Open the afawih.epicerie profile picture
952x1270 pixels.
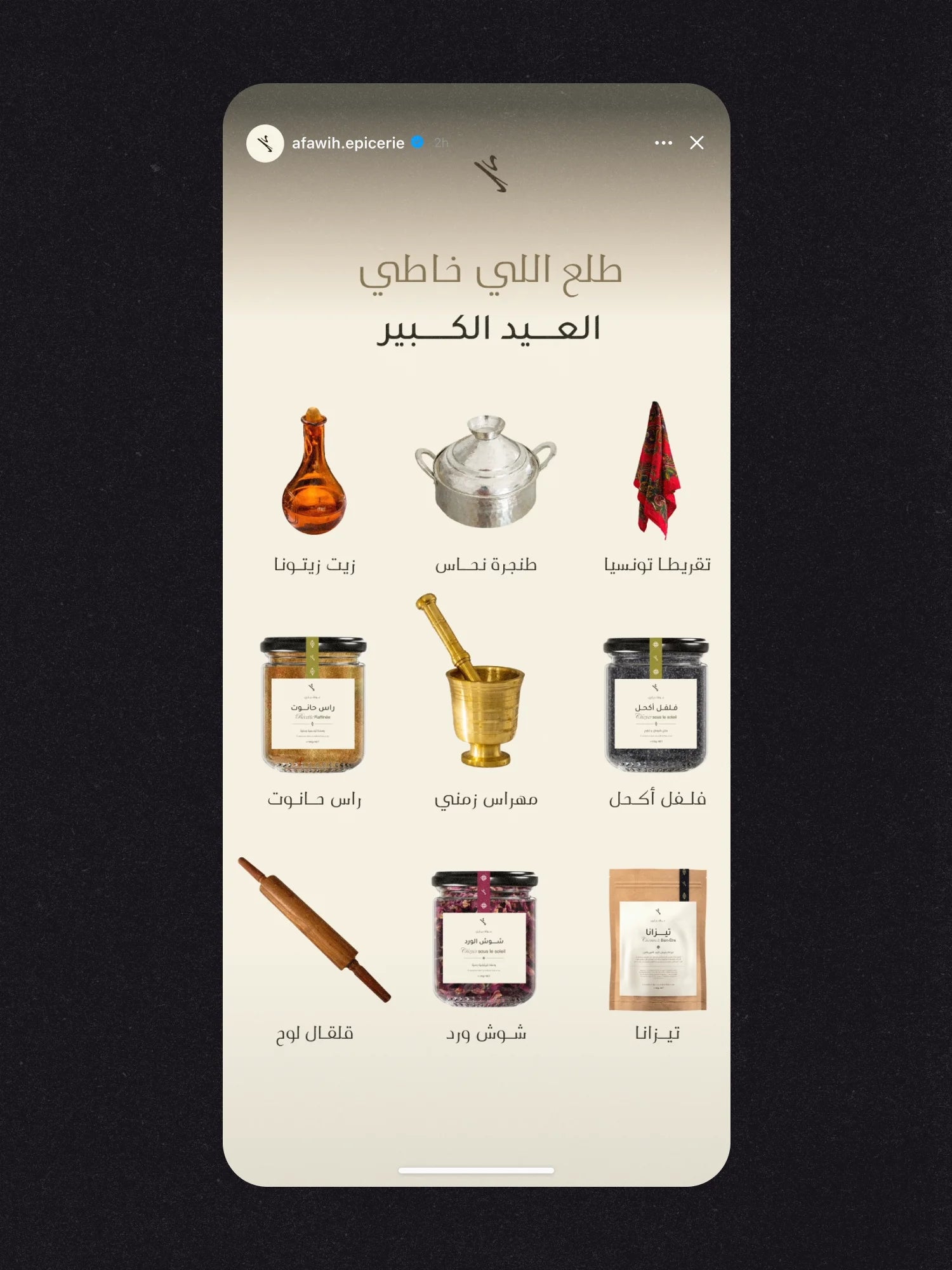(x=265, y=144)
